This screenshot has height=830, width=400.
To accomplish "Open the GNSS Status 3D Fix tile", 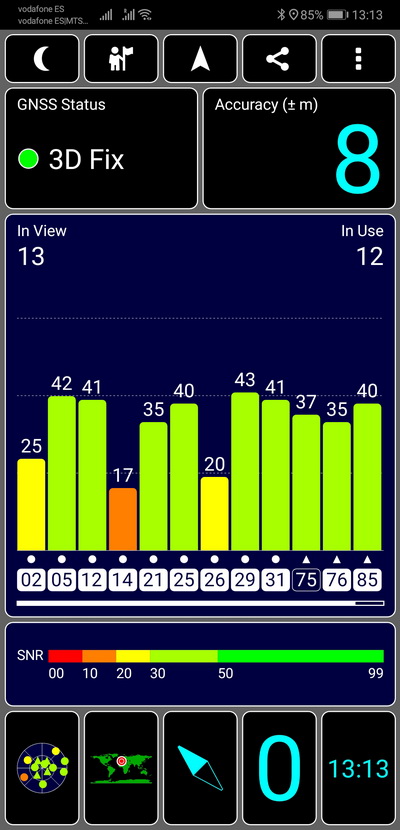I will point(101,149).
